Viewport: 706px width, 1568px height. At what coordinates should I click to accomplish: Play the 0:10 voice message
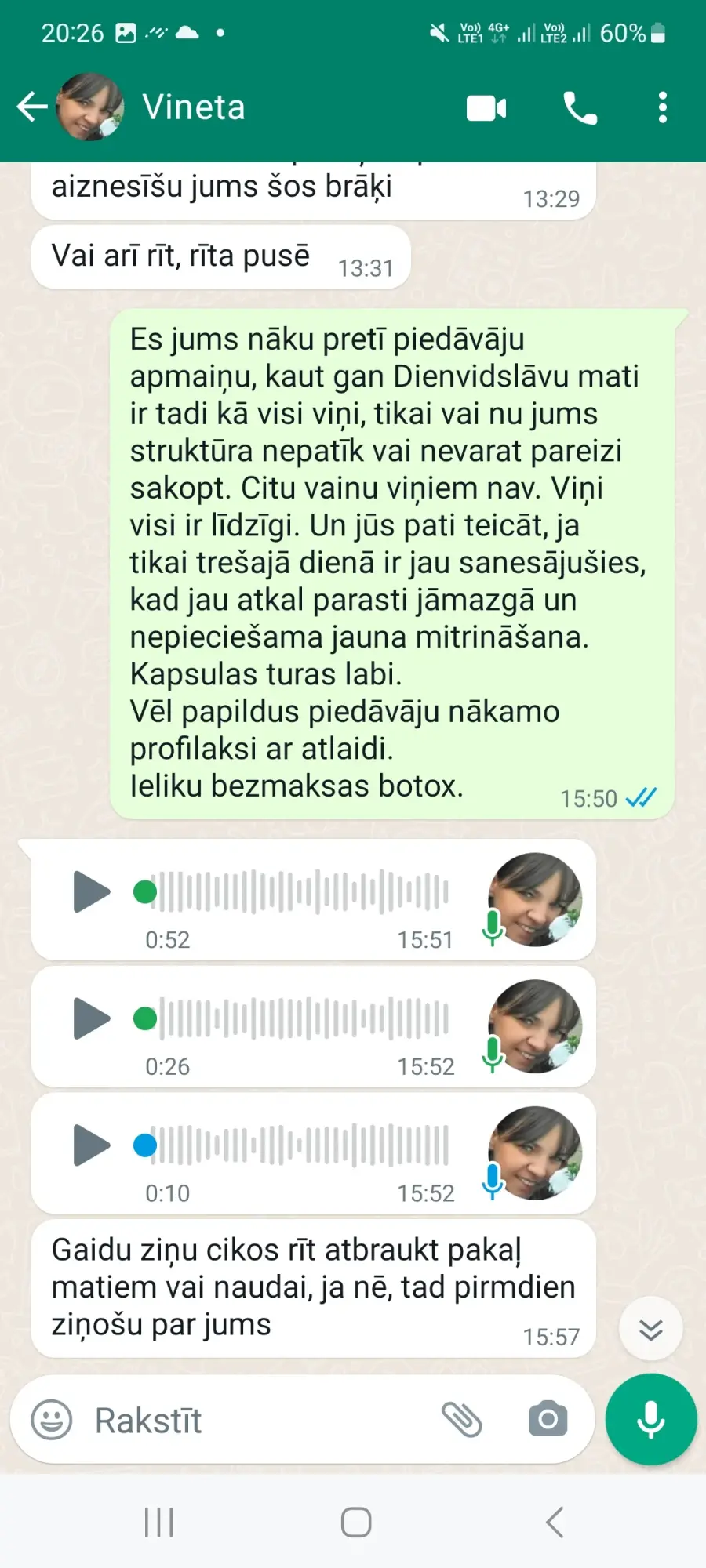click(92, 1145)
